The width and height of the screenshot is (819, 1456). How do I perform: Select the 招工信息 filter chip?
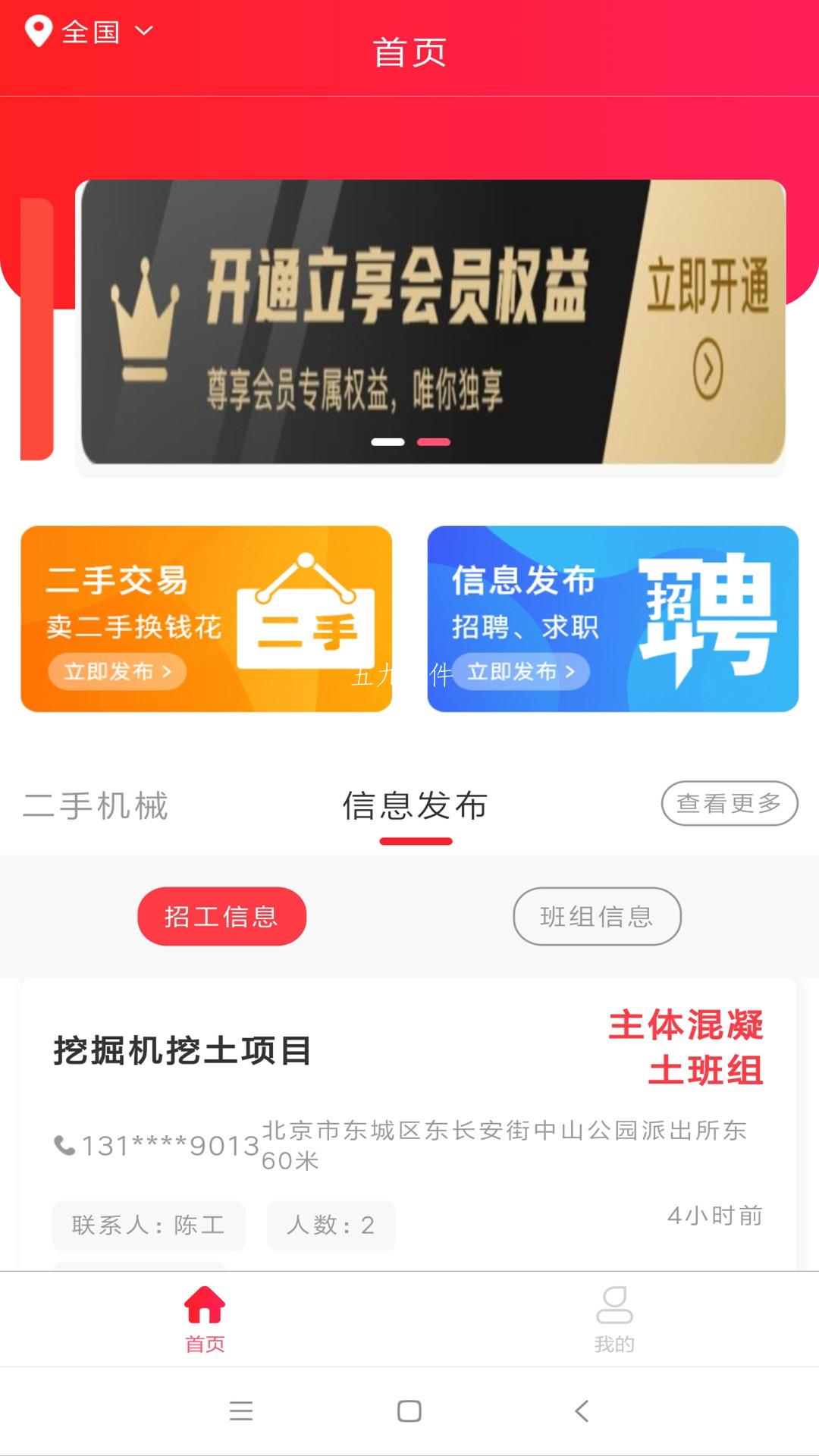tap(221, 916)
